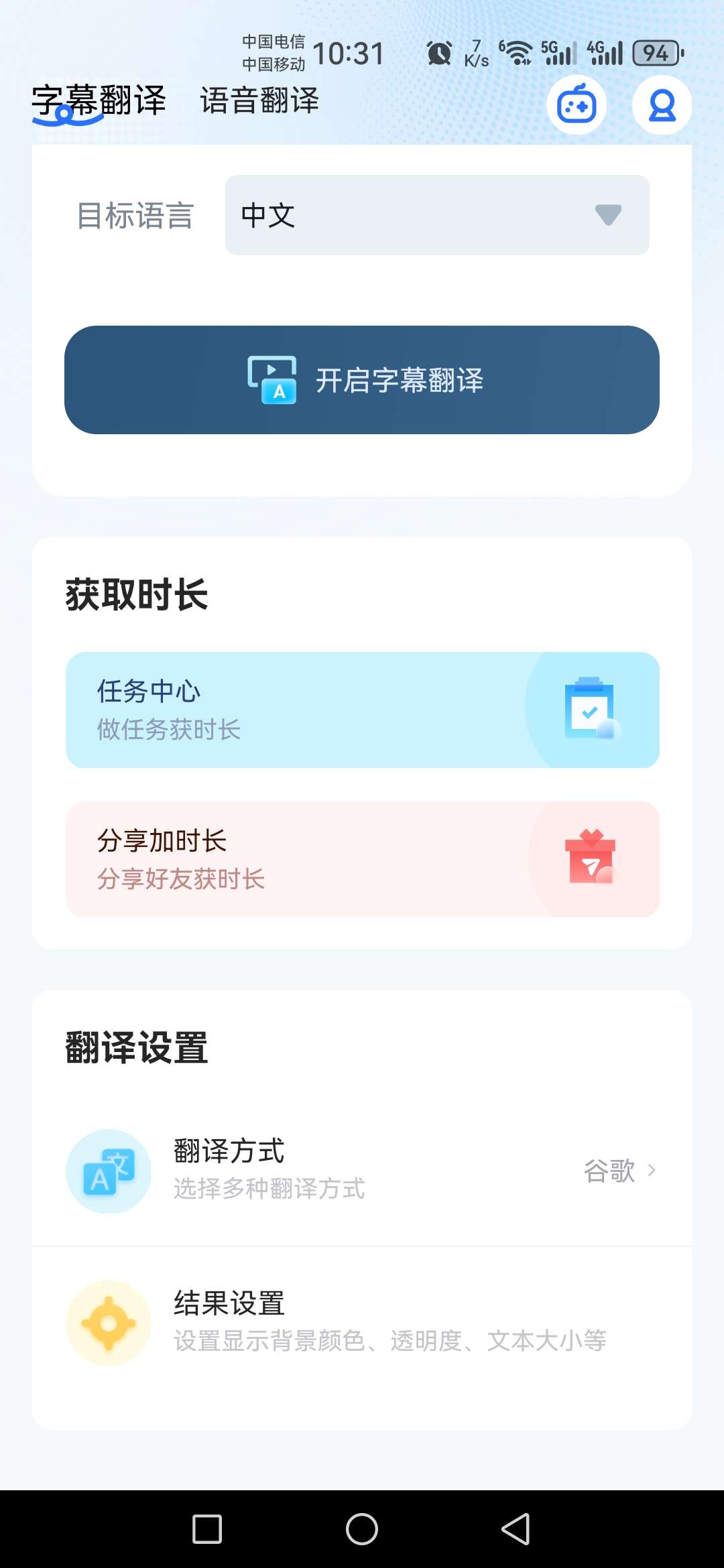Select the 字幕翻译 tab
Image resolution: width=724 pixels, height=1568 pixels.
(x=99, y=101)
